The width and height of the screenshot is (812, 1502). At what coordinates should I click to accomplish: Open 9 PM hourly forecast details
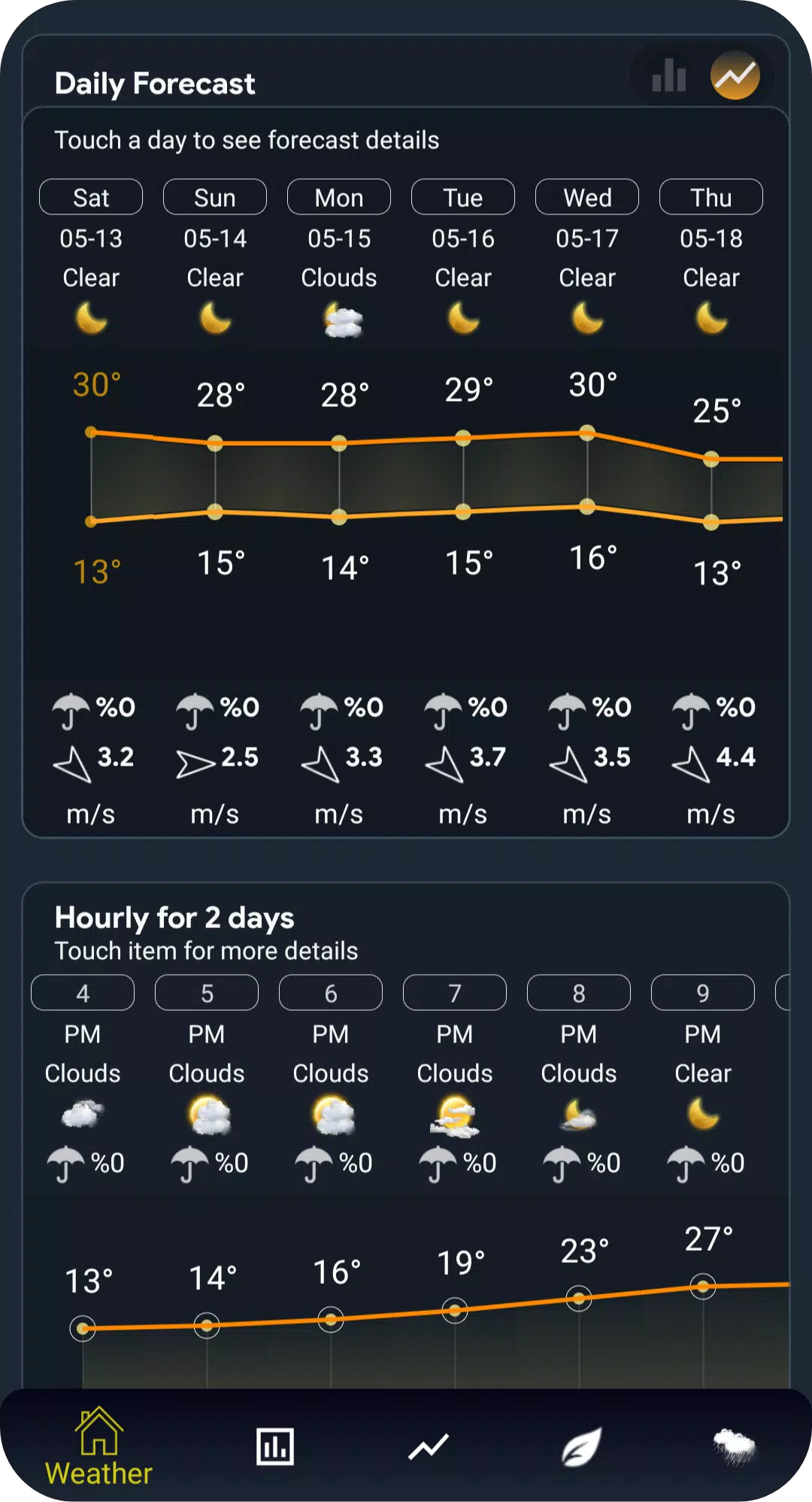(x=703, y=993)
